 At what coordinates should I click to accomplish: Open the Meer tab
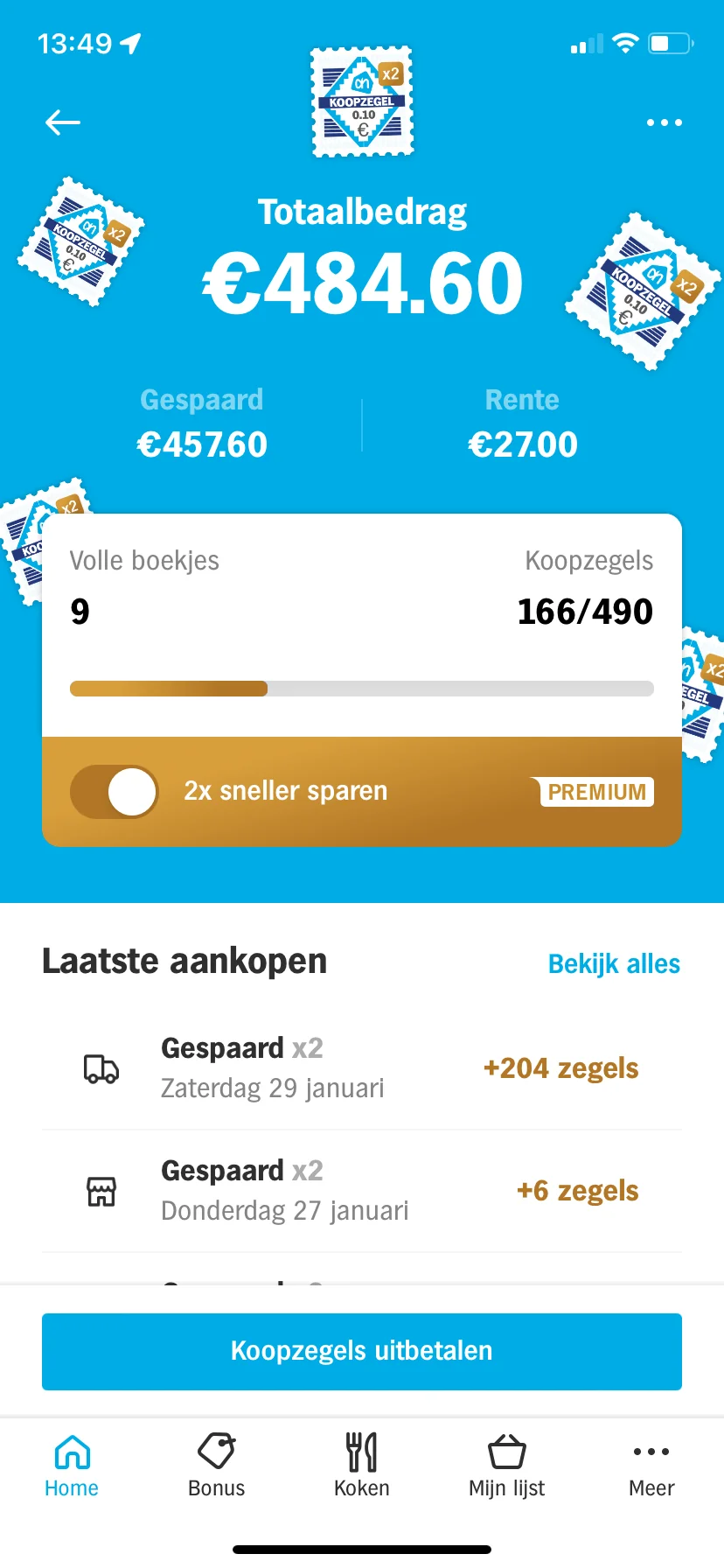pyautogui.click(x=651, y=1466)
